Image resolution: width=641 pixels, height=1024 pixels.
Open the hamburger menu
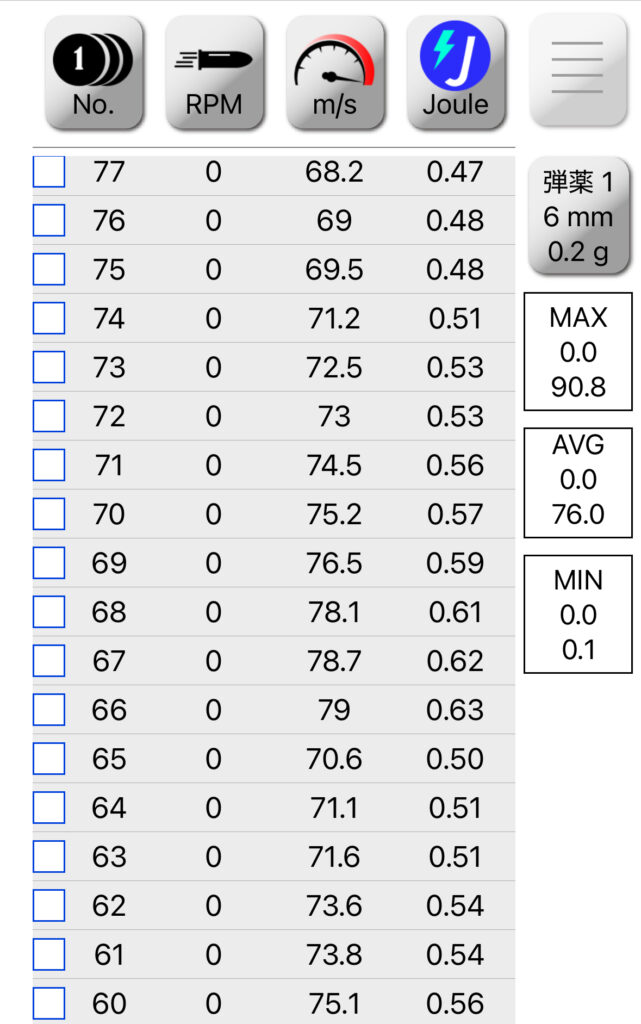[x=577, y=70]
